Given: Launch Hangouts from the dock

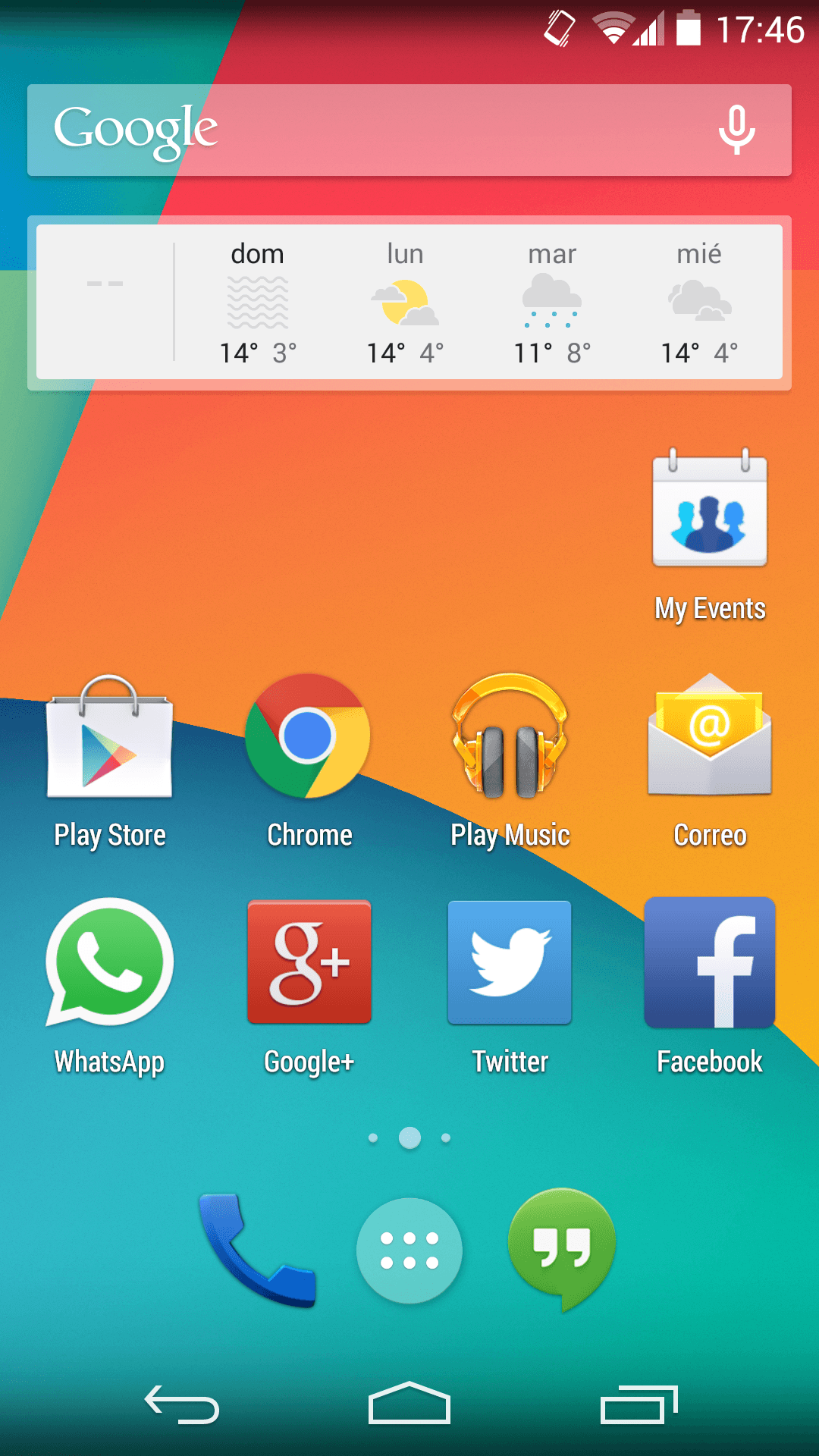Looking at the screenshot, I should click(562, 1247).
